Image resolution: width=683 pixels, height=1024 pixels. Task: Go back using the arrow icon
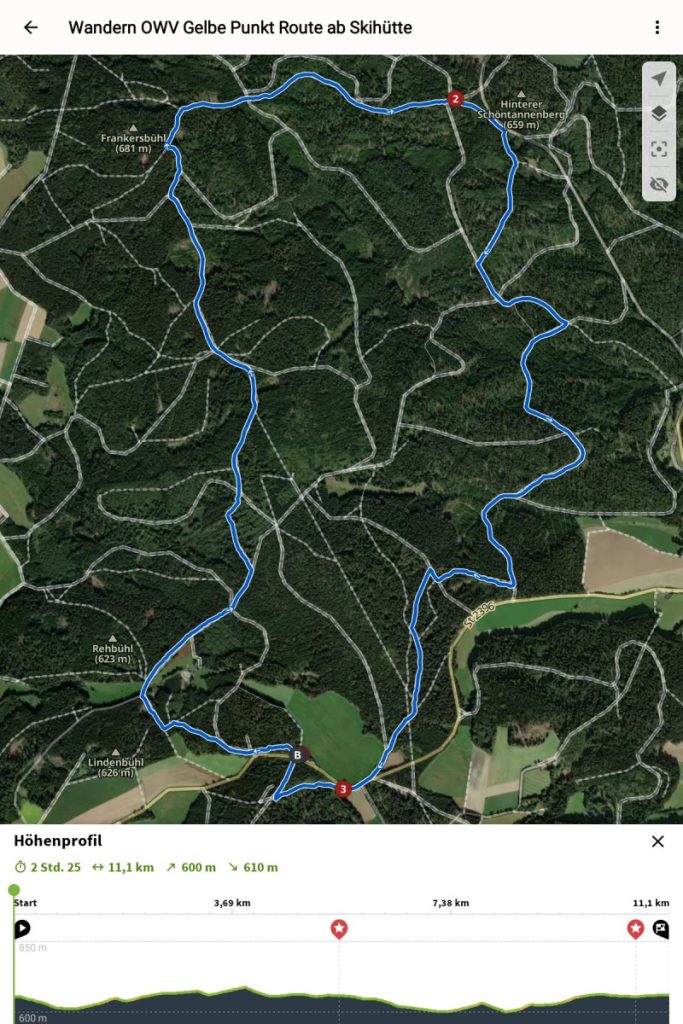[x=31, y=27]
